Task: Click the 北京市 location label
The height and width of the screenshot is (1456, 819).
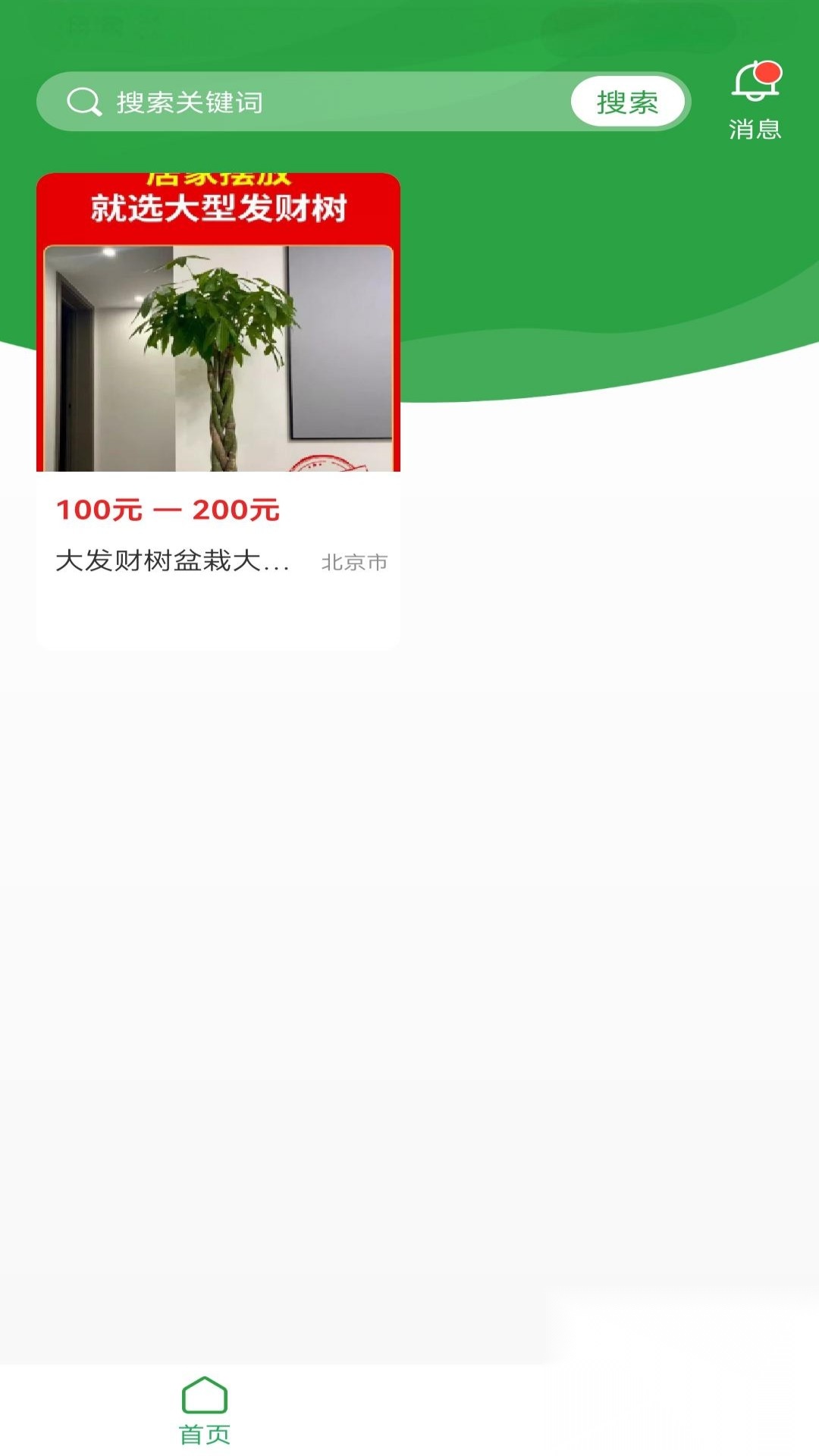Action: pos(354,563)
